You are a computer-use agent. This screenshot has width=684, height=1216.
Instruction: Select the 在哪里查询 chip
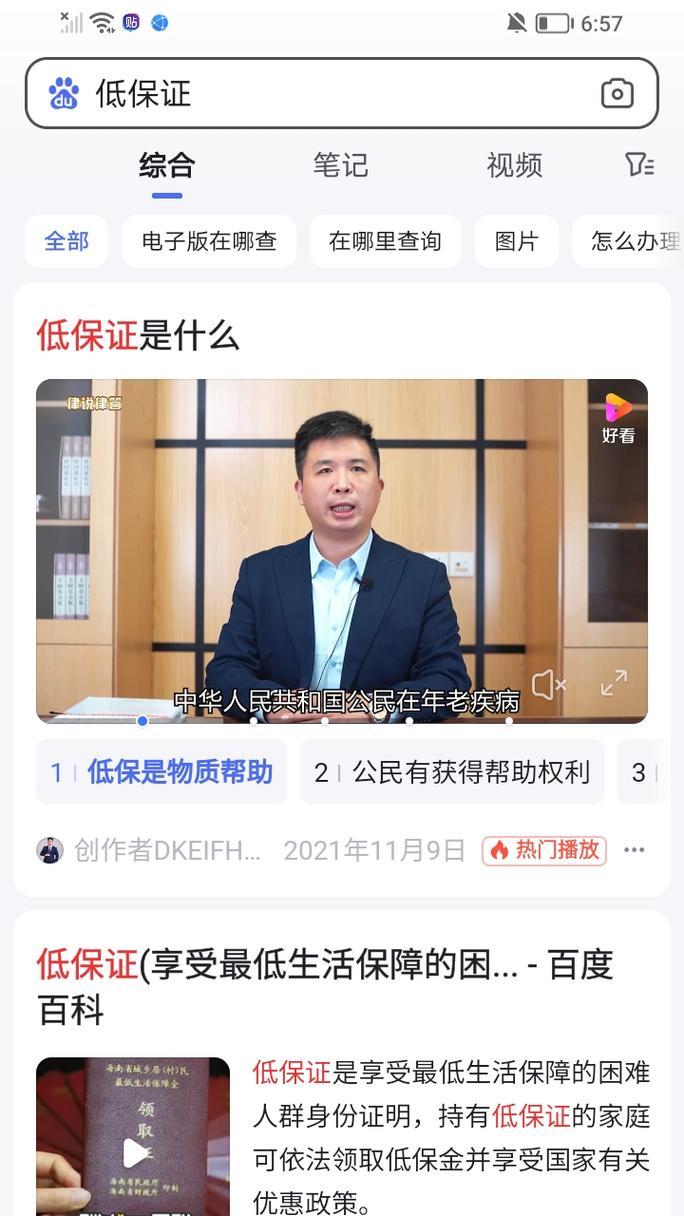coord(385,241)
